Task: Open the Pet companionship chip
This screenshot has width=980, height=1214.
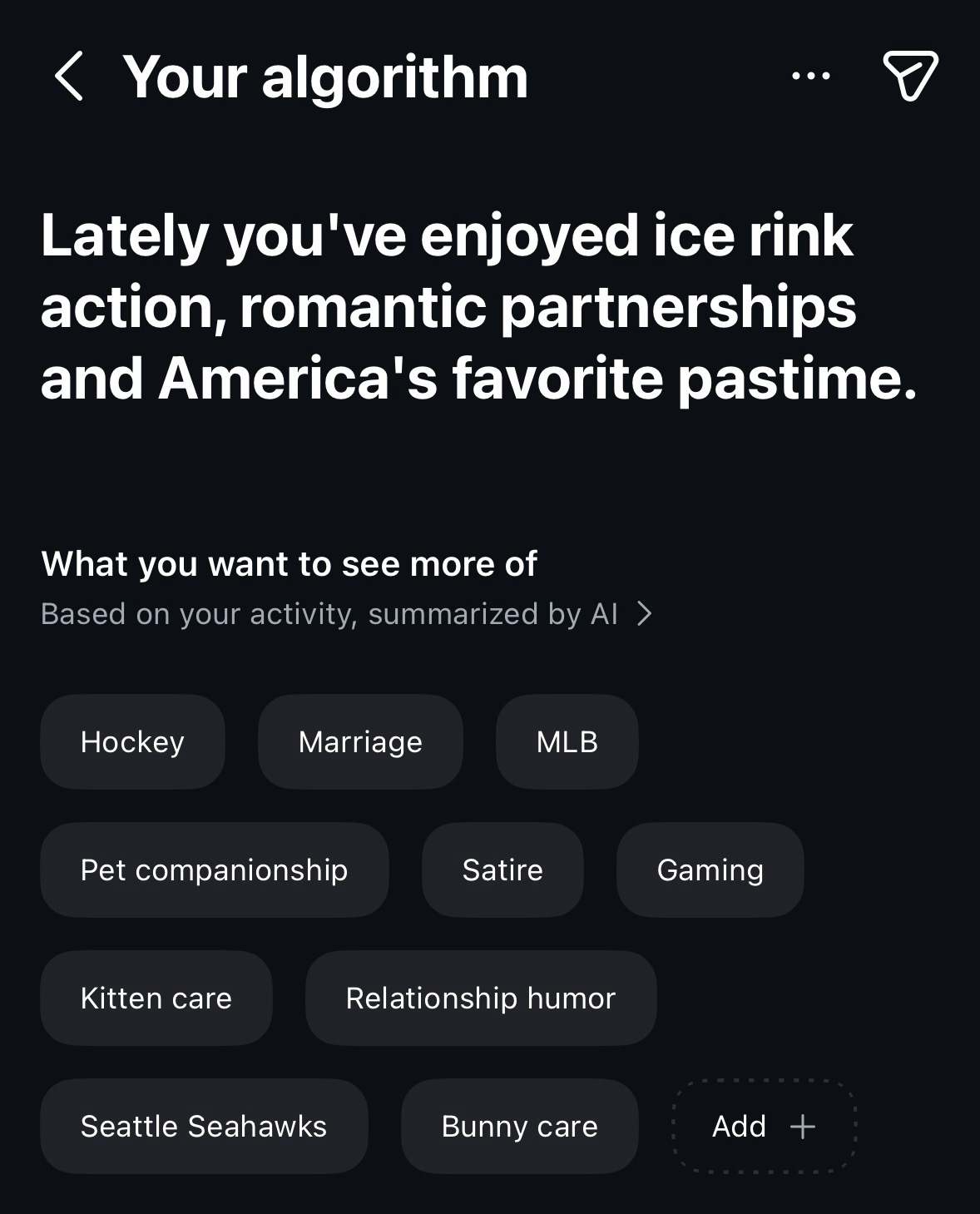Action: [x=214, y=870]
